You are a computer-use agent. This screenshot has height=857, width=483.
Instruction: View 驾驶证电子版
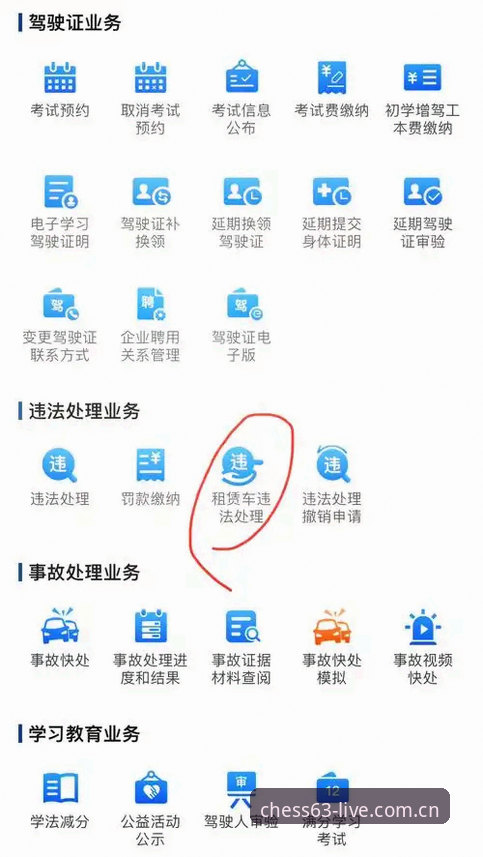click(241, 325)
